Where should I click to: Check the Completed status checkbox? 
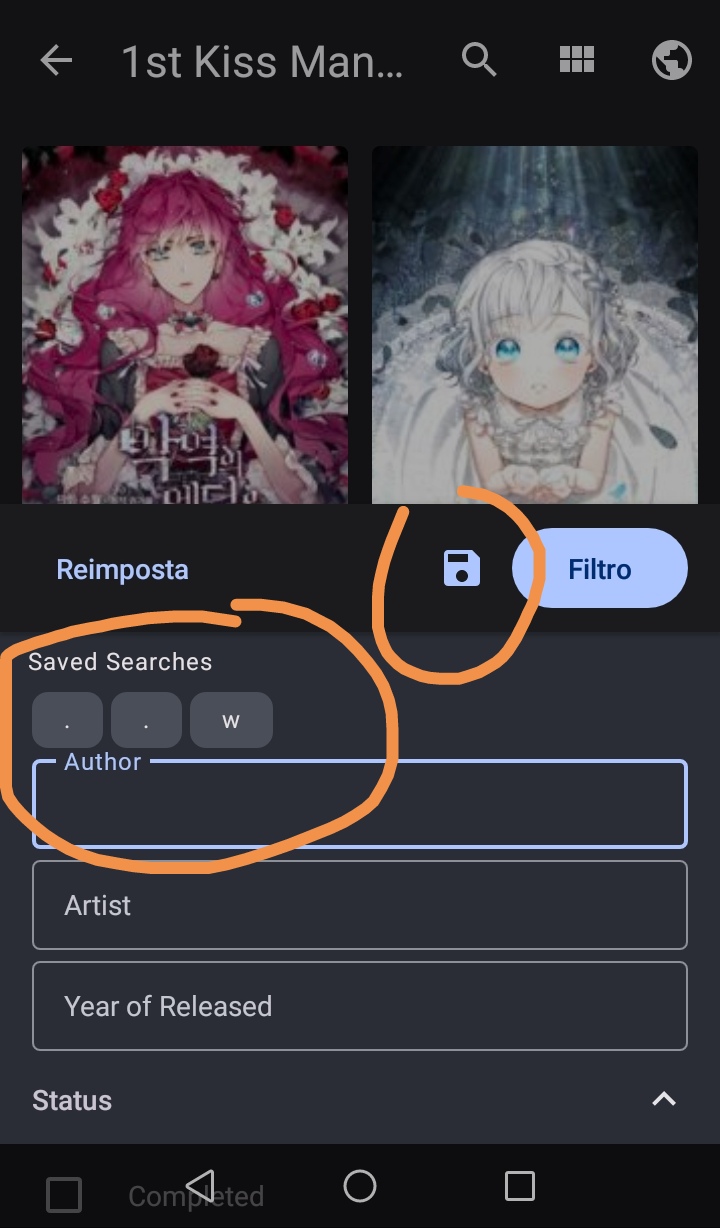pos(65,1195)
